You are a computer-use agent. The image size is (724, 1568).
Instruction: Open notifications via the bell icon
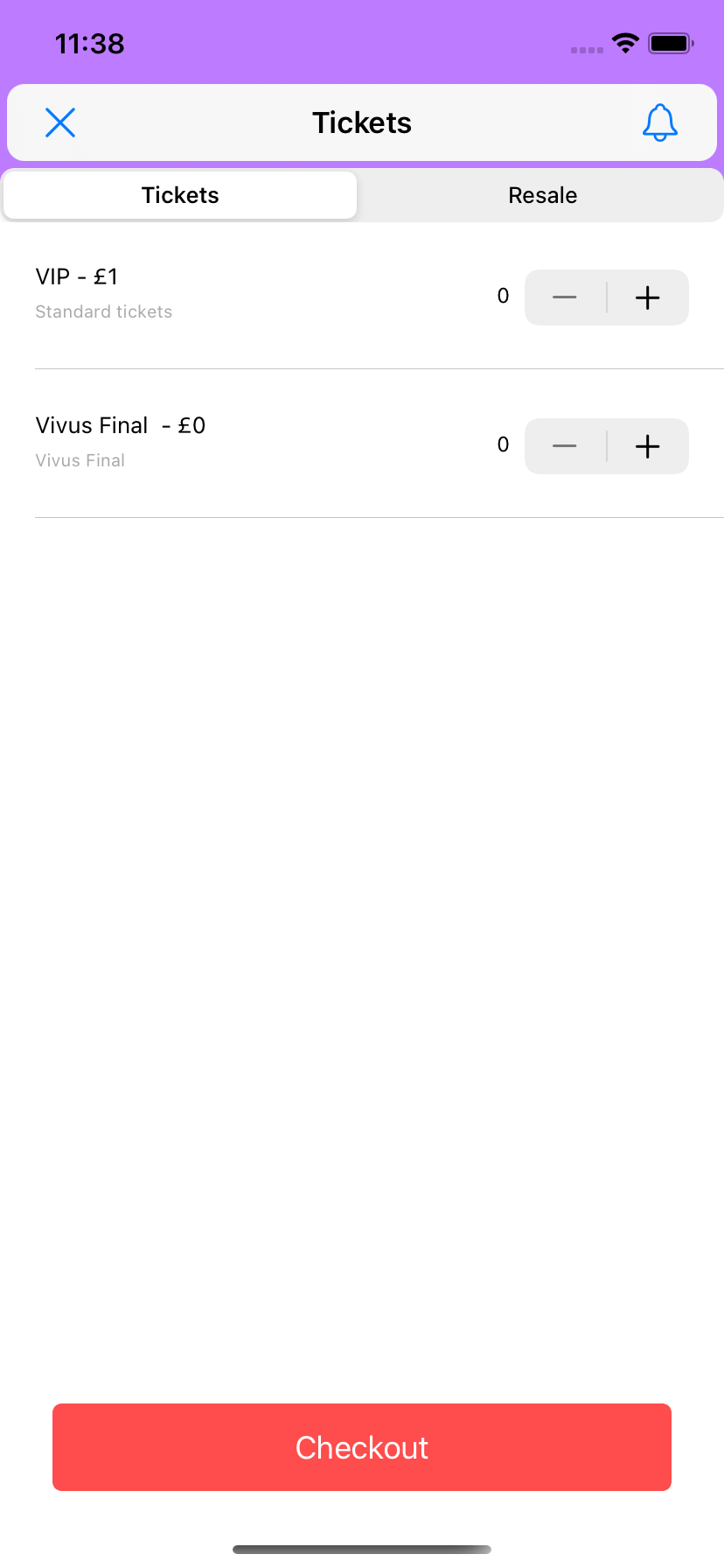(660, 122)
